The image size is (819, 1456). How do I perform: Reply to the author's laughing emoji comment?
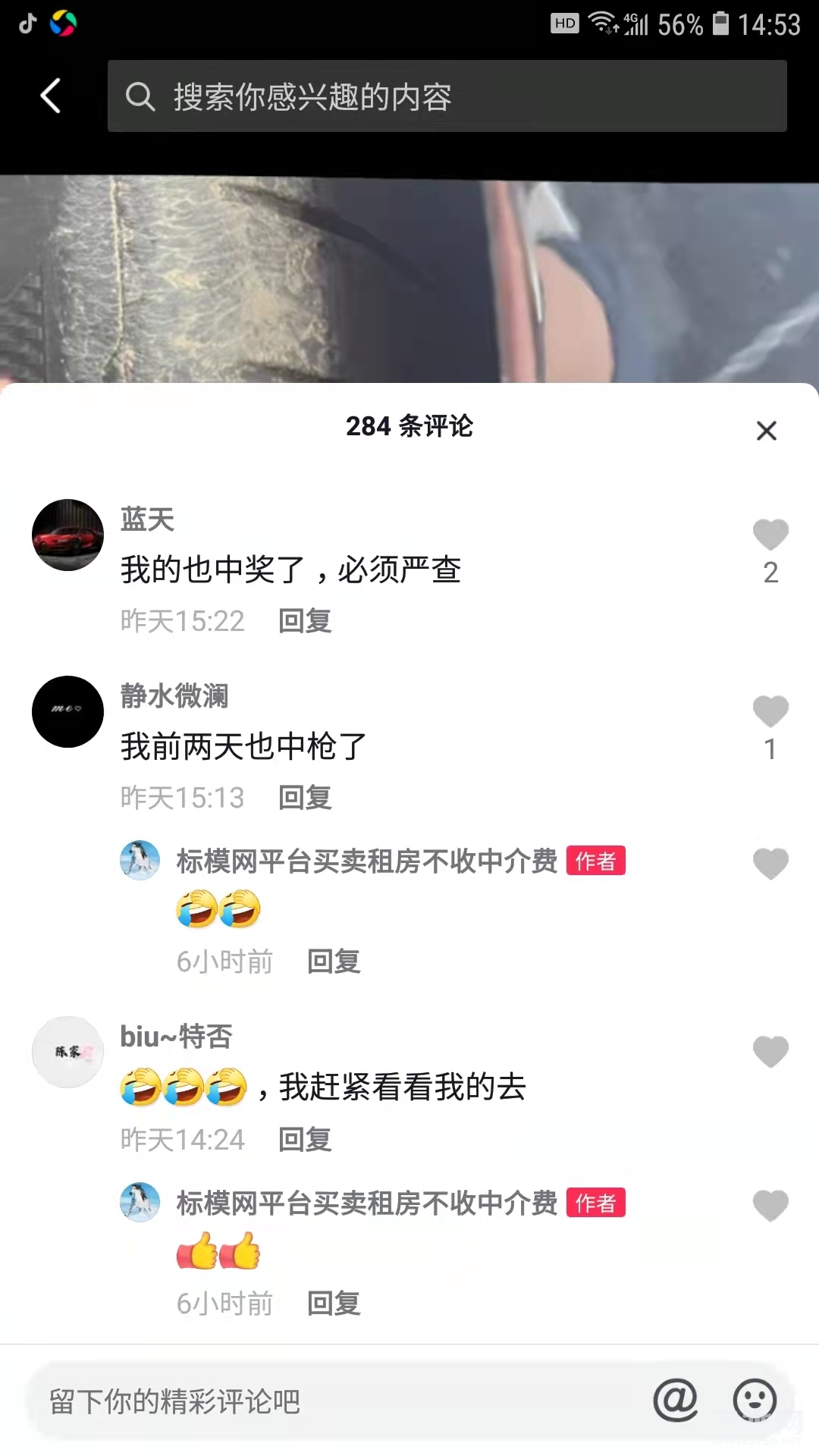(334, 962)
